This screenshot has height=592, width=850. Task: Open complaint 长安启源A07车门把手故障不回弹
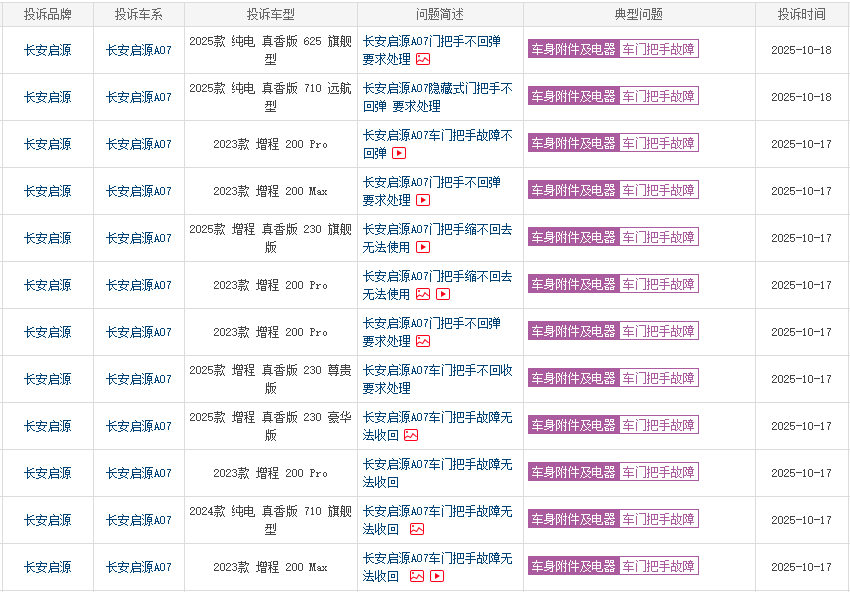[x=437, y=136]
